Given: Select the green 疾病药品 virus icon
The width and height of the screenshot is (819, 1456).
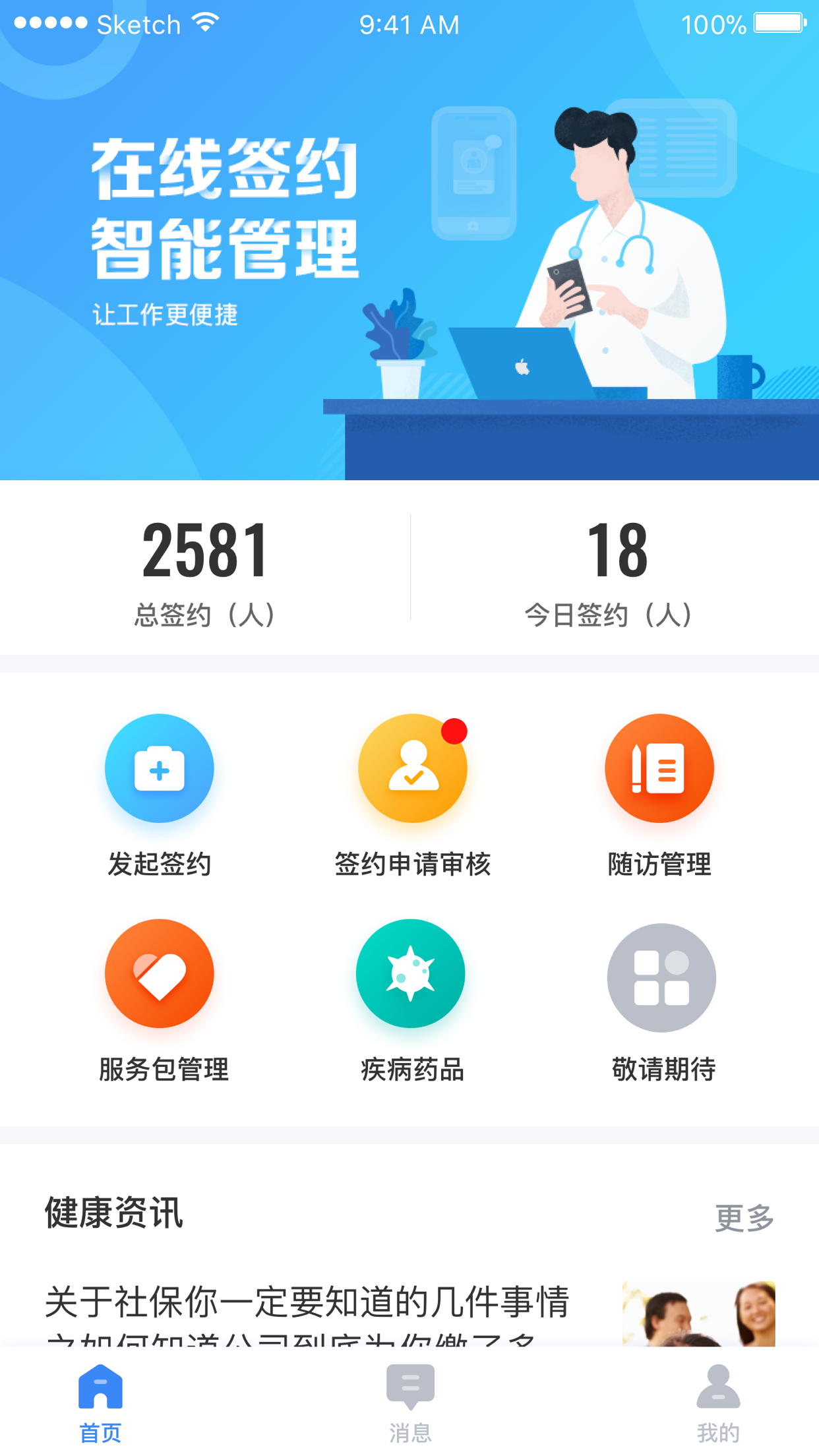Looking at the screenshot, I should (x=410, y=974).
